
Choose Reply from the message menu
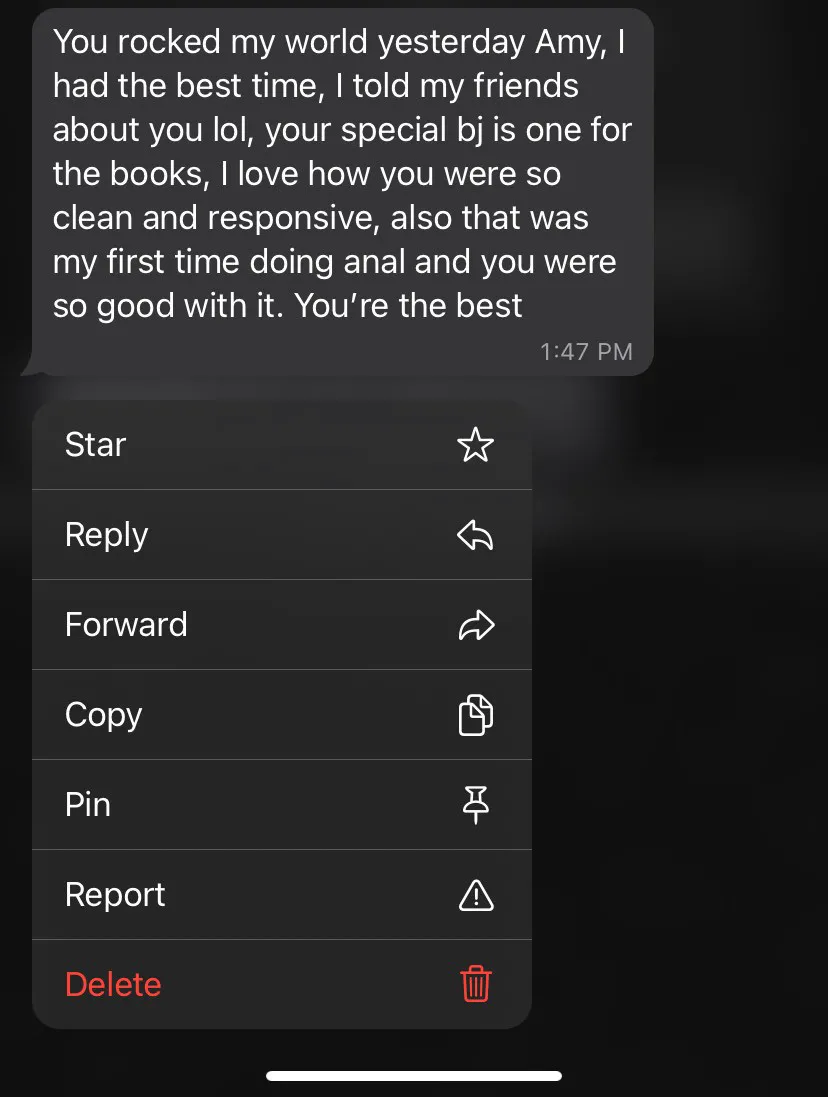pos(280,535)
